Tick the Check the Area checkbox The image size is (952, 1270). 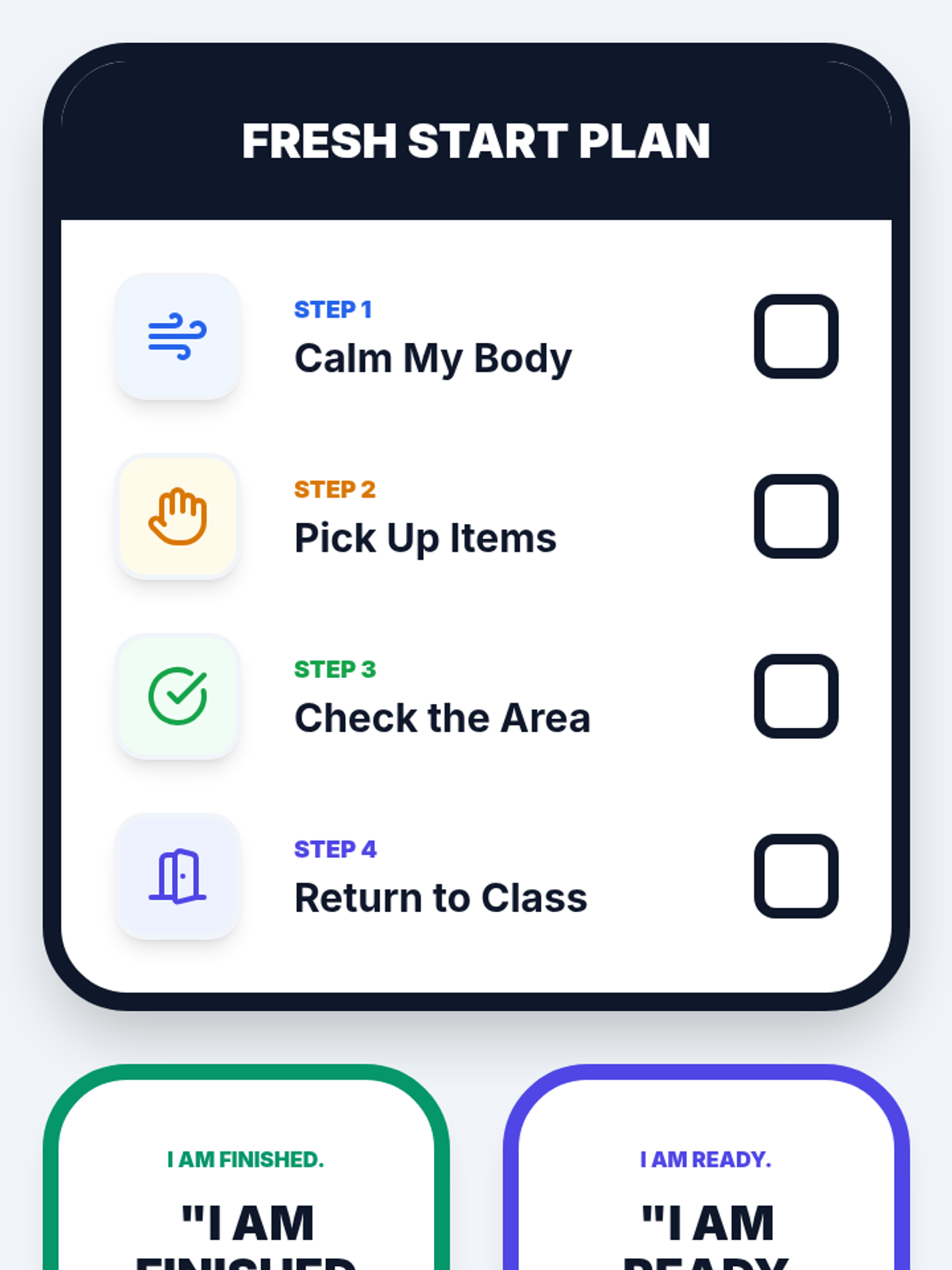point(796,696)
